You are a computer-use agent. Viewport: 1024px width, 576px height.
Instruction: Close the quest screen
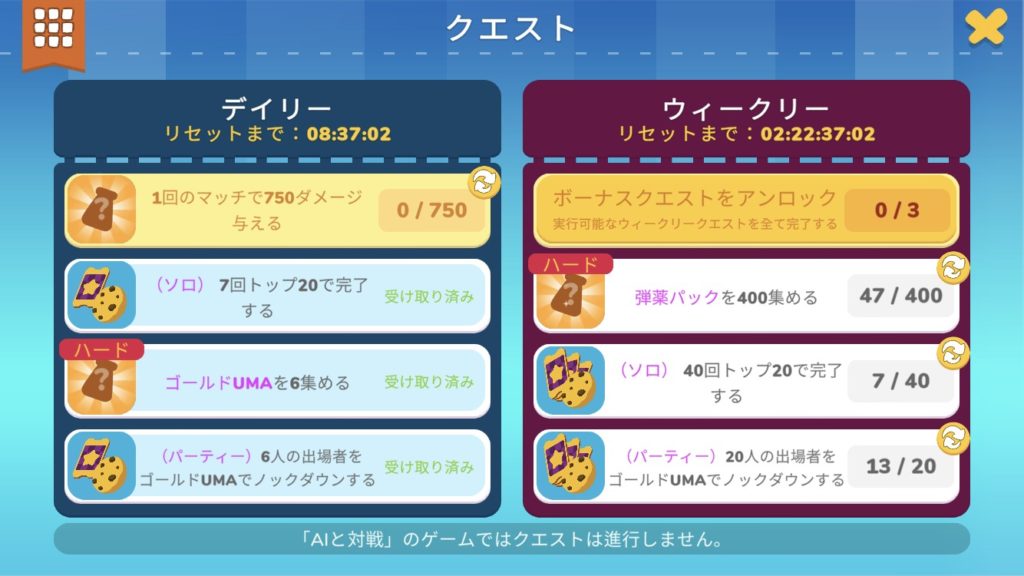(985, 27)
